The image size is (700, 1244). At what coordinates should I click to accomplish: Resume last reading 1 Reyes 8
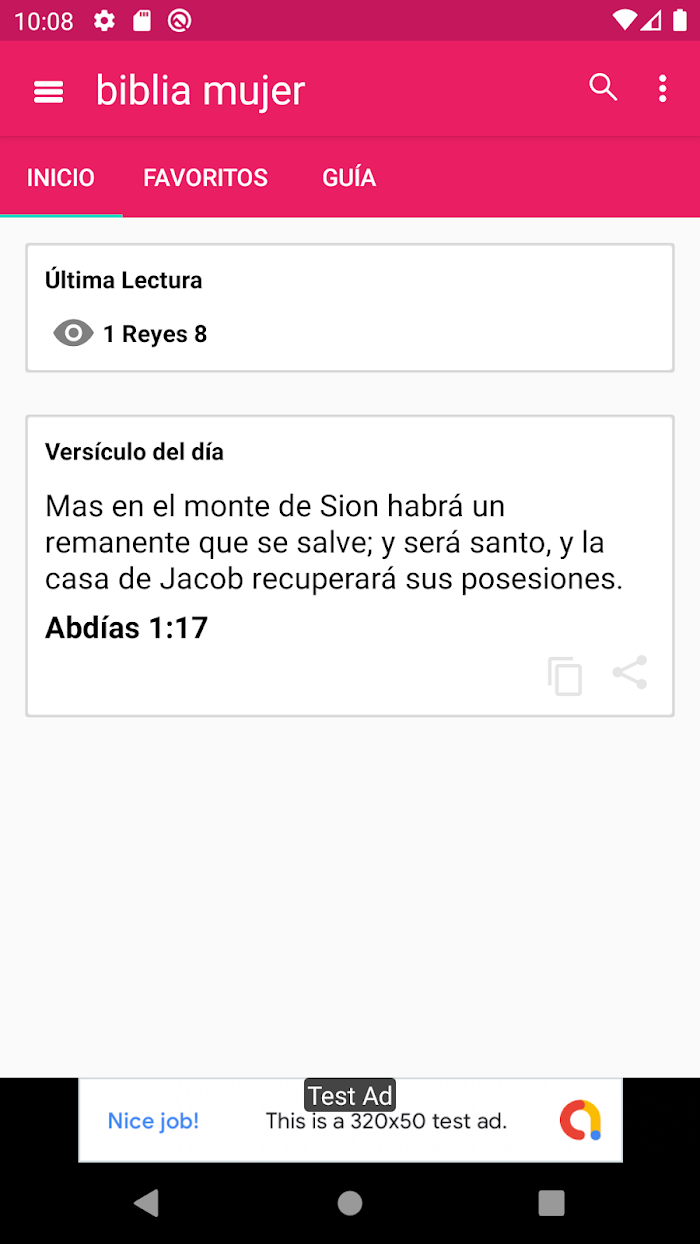point(130,334)
